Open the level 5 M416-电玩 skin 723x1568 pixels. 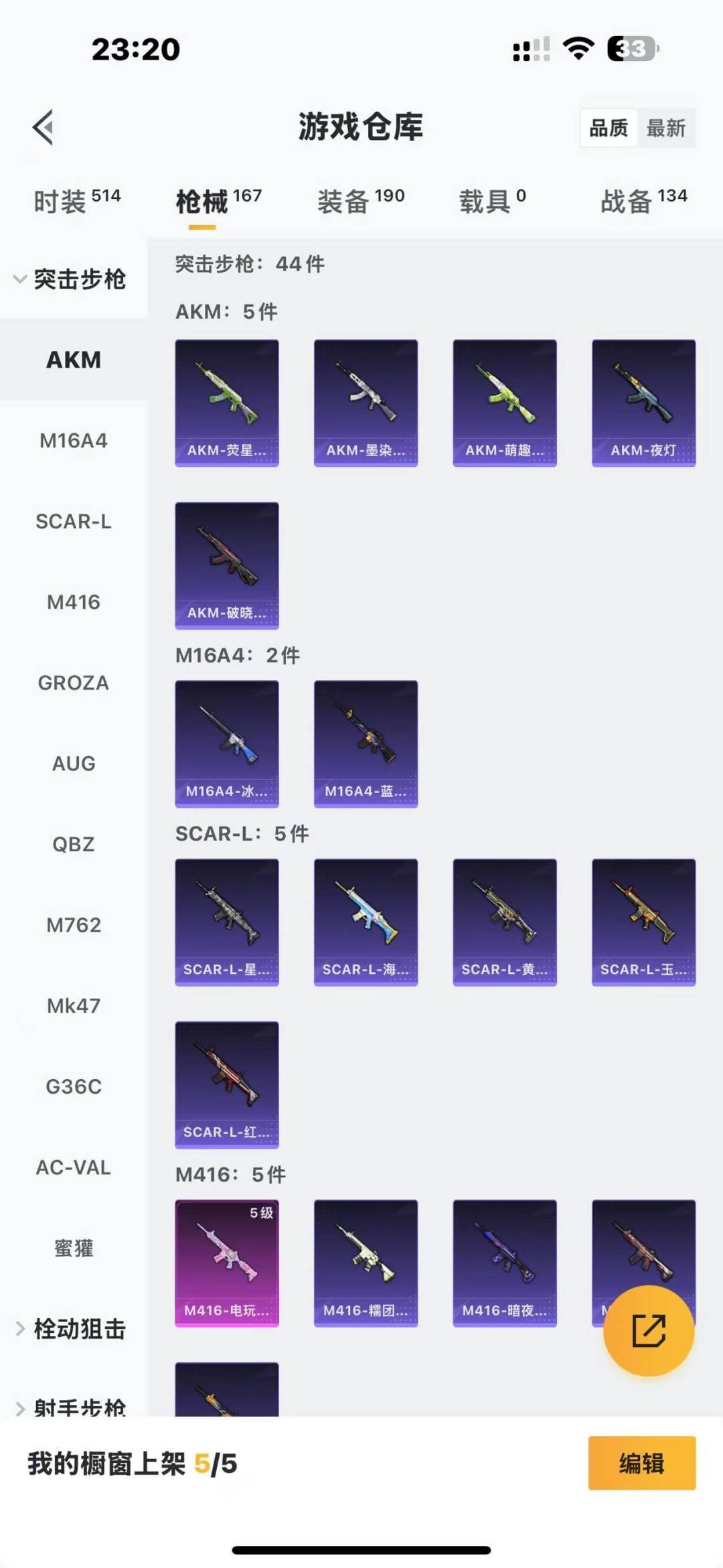(x=227, y=1263)
